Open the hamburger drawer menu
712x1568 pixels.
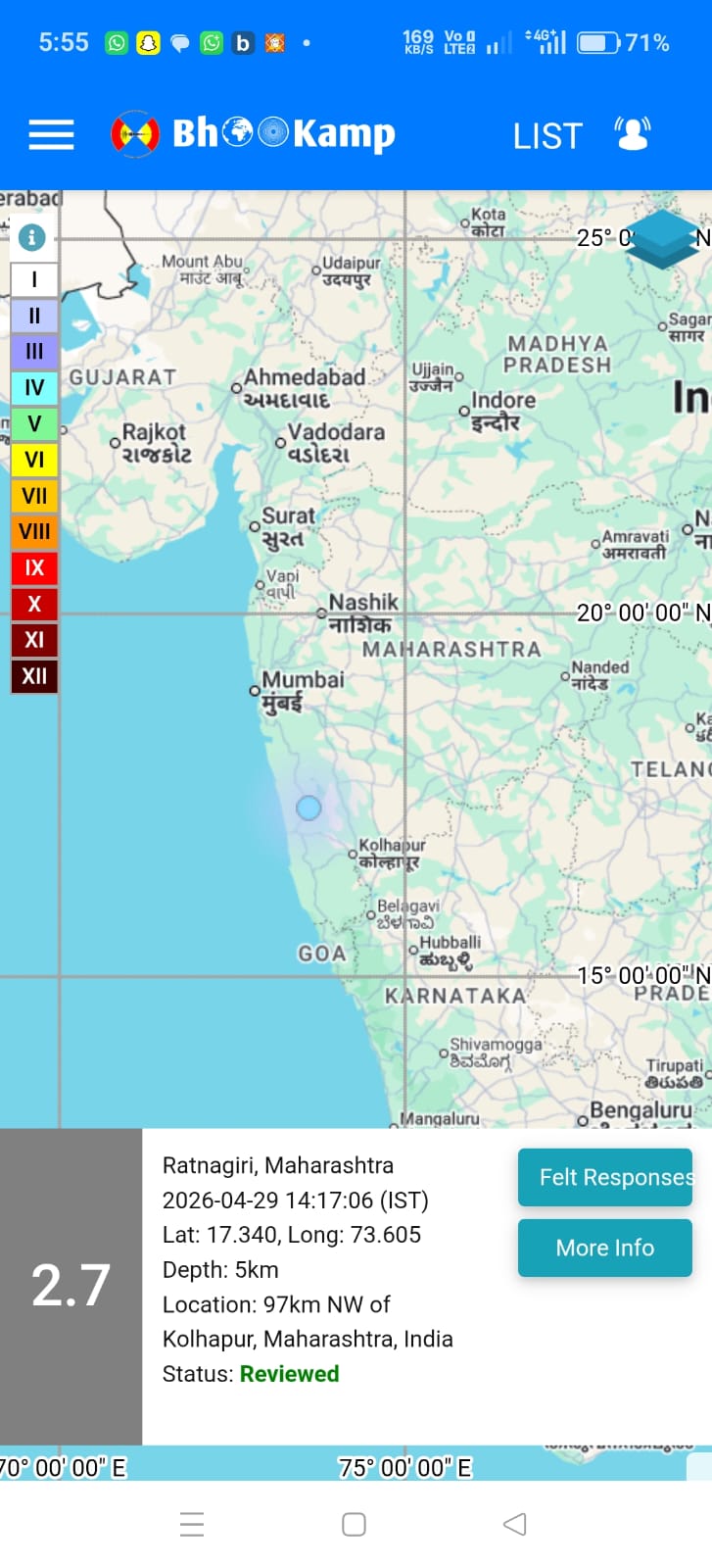pyautogui.click(x=51, y=134)
